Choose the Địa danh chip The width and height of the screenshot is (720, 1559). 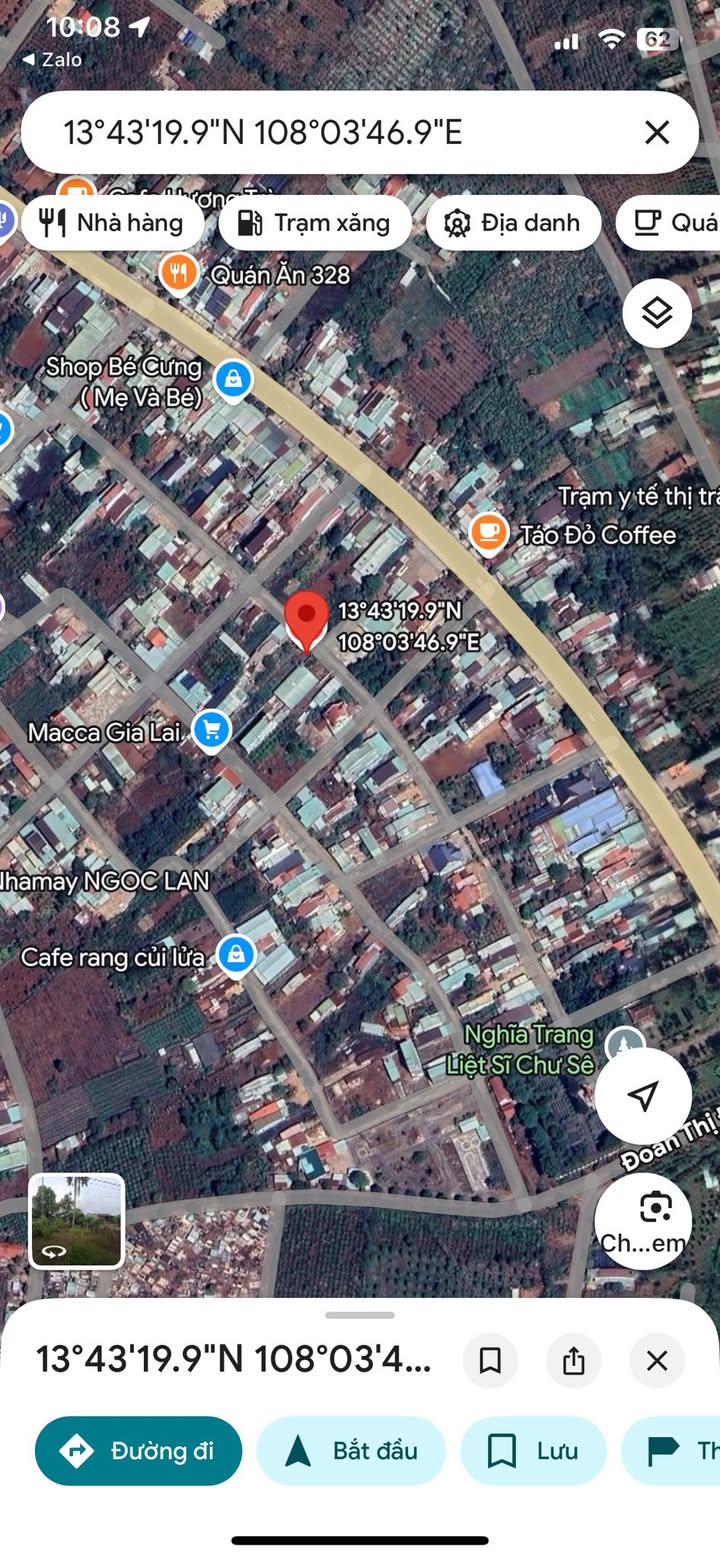tap(513, 222)
